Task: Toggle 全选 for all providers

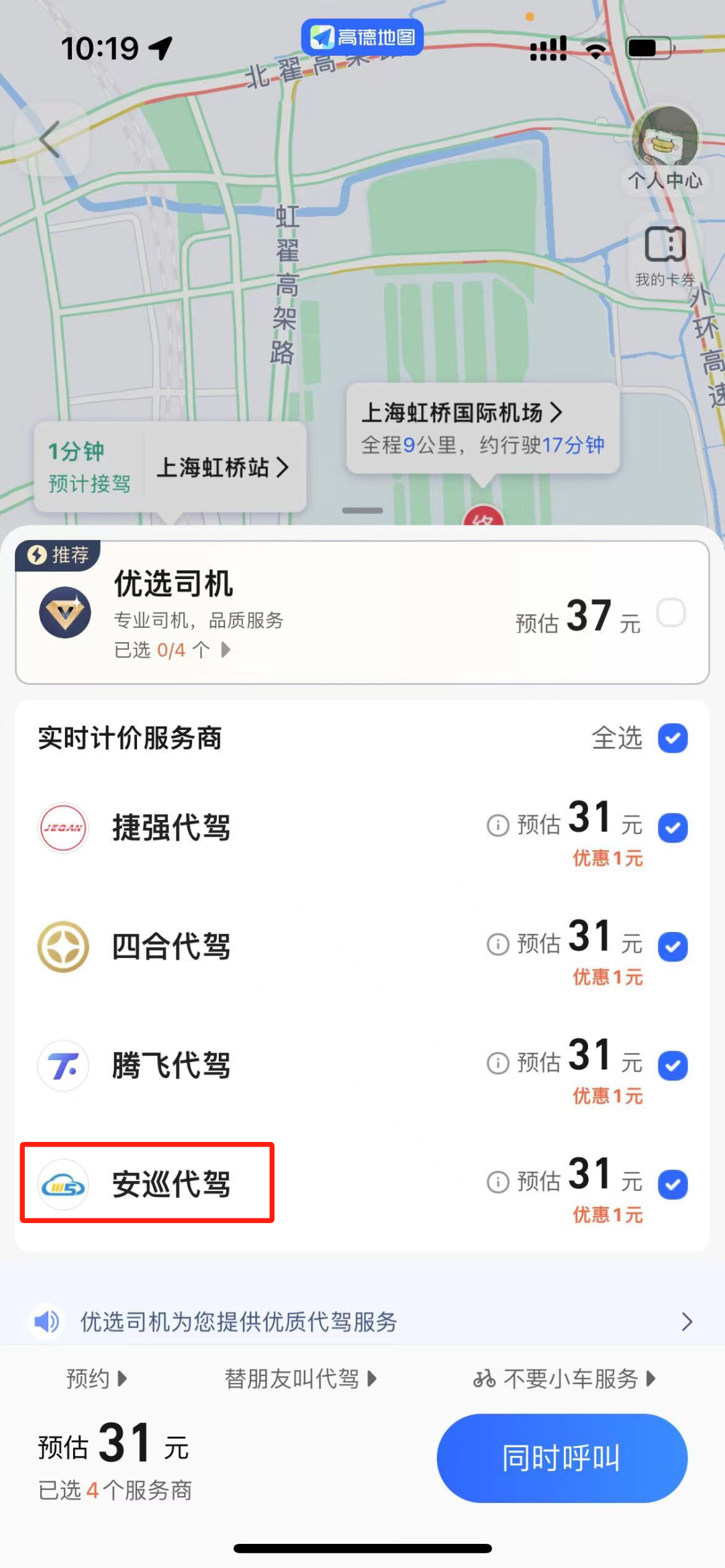Action: (673, 738)
